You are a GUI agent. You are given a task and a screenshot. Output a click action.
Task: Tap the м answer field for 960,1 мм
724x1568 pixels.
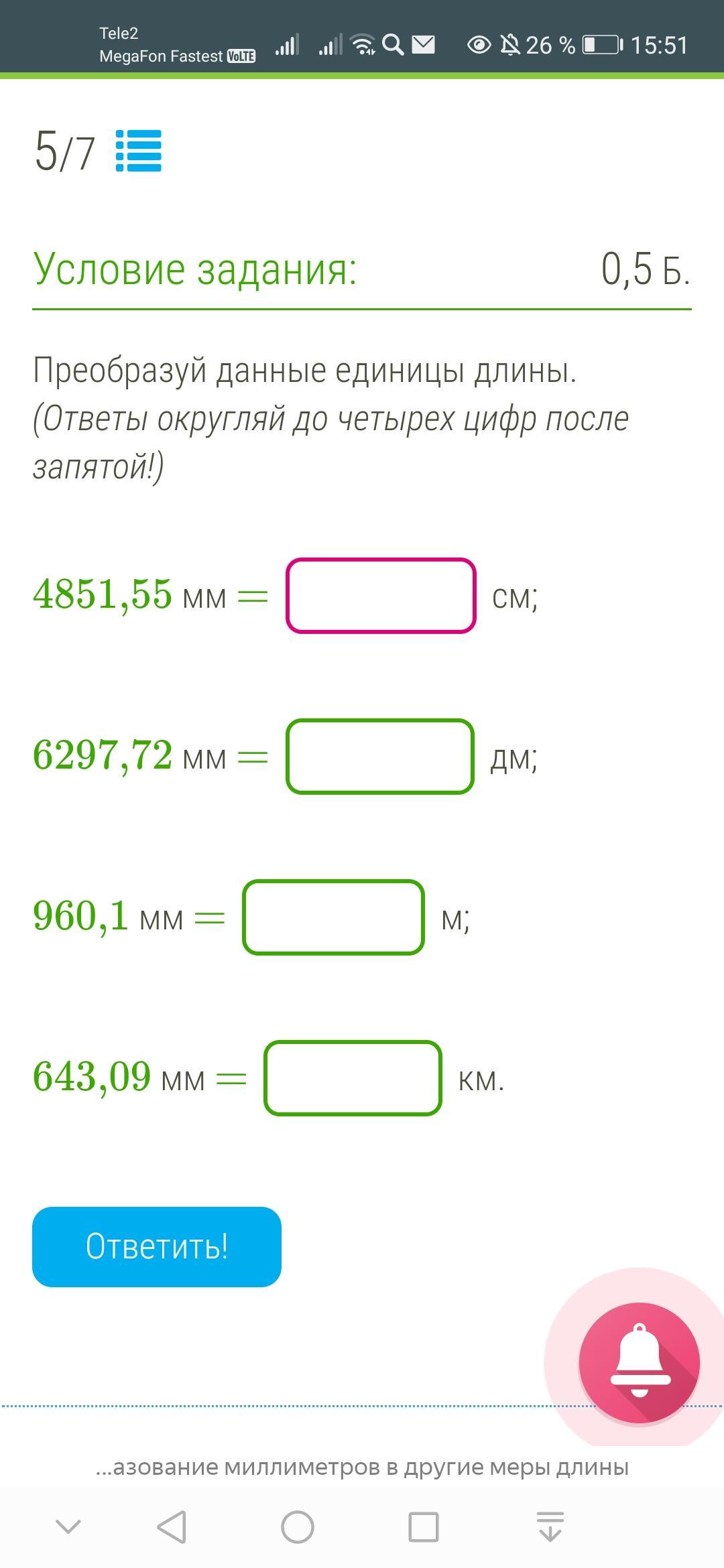pyautogui.click(x=333, y=917)
